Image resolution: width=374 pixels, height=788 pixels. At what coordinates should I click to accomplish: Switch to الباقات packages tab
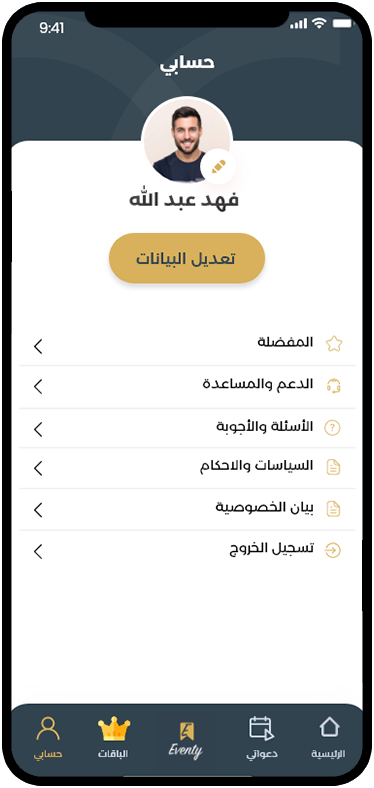point(114,738)
